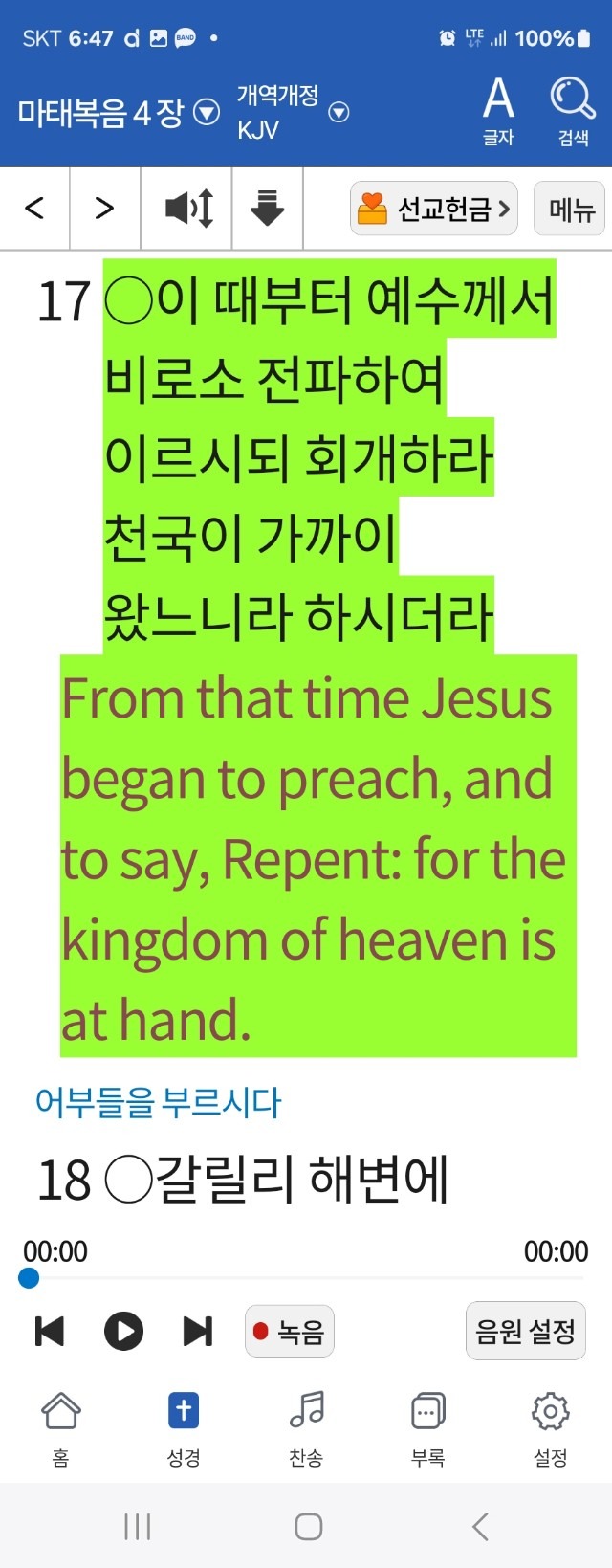The width and height of the screenshot is (612, 1568).
Task: Go to the next chapter arrow
Action: [105, 208]
